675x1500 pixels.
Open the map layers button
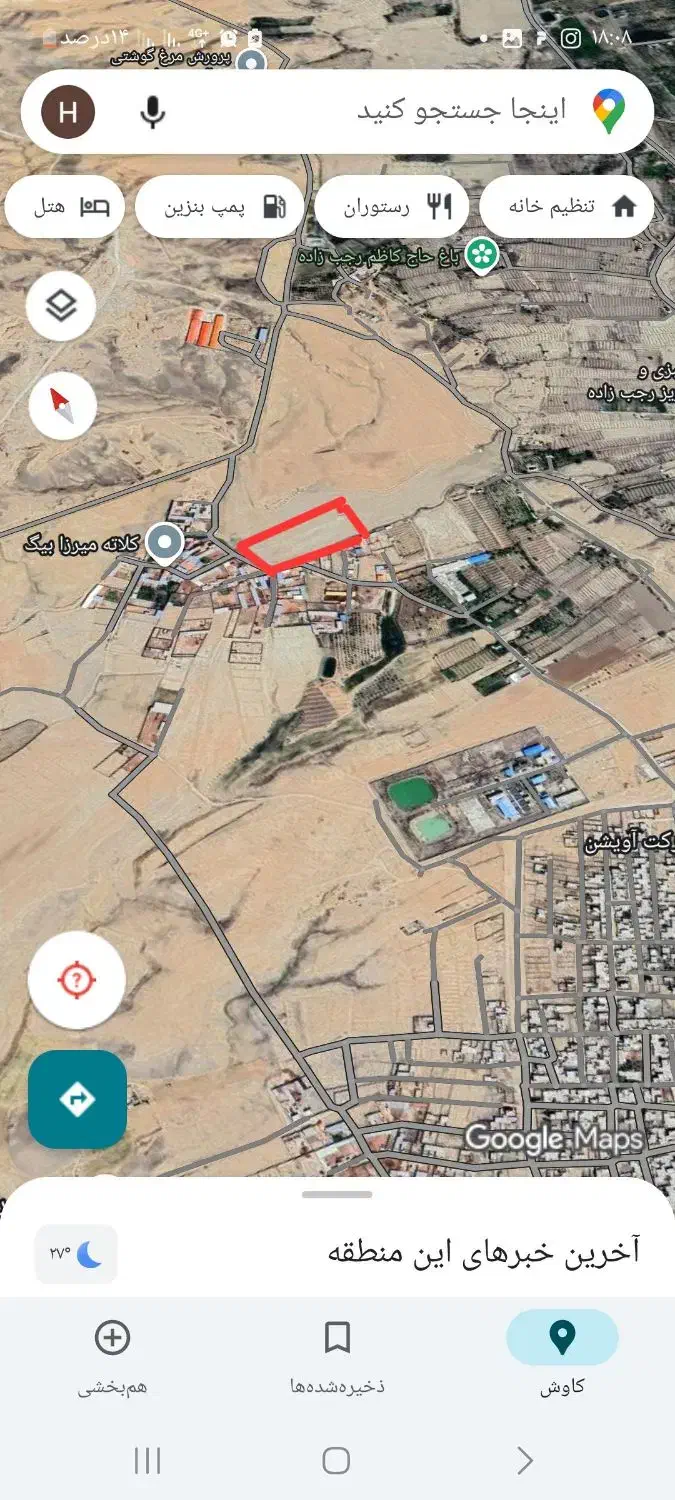(x=61, y=306)
